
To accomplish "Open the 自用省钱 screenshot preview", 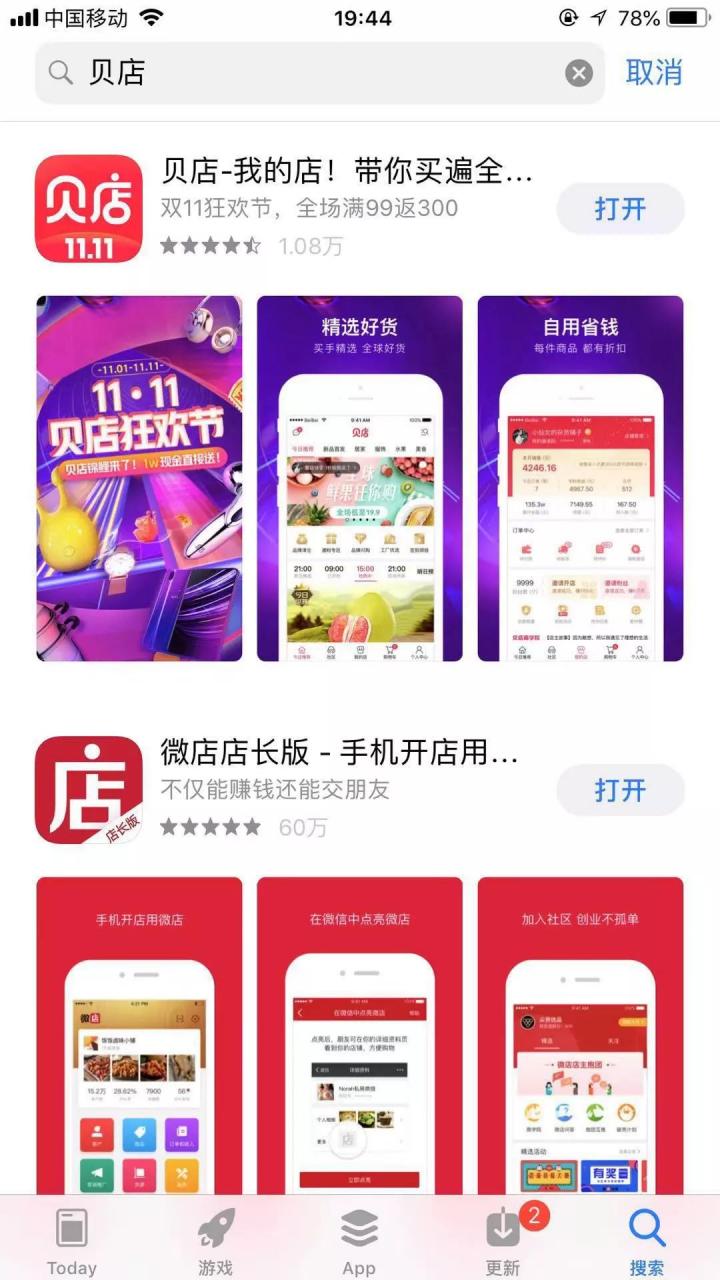I will [x=580, y=478].
